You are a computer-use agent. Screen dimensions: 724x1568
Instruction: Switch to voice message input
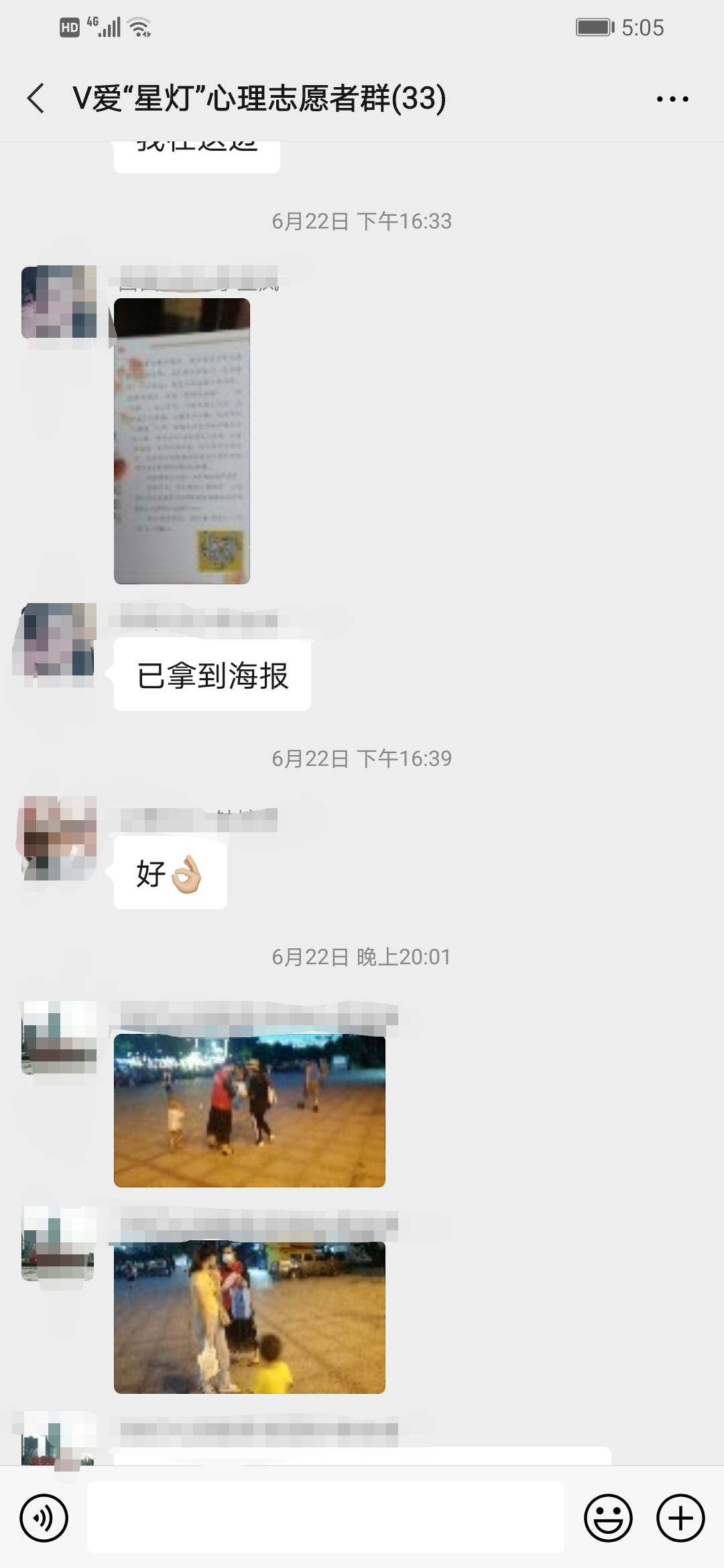pyautogui.click(x=44, y=1518)
